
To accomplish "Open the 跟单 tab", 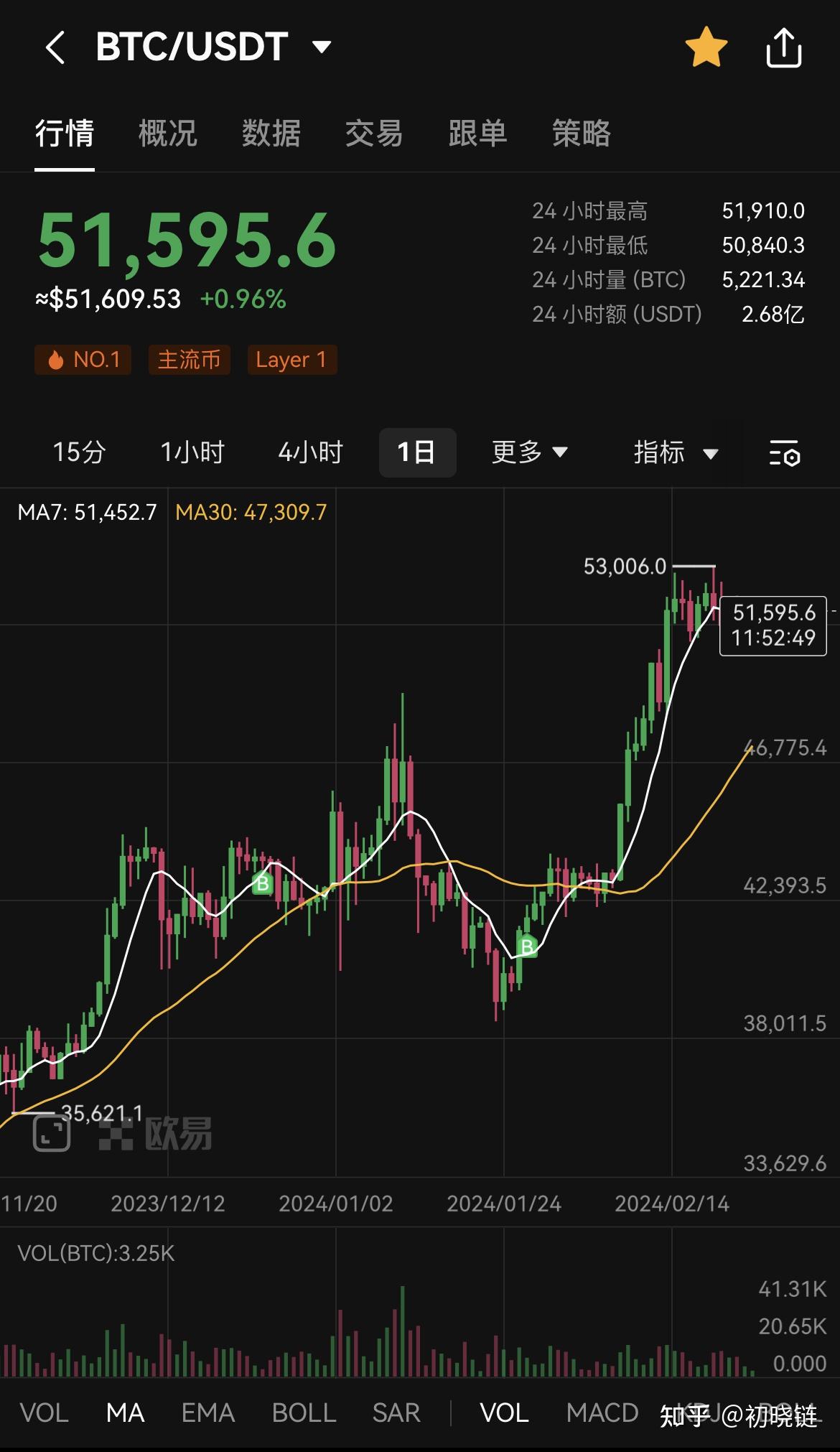I will [x=477, y=134].
